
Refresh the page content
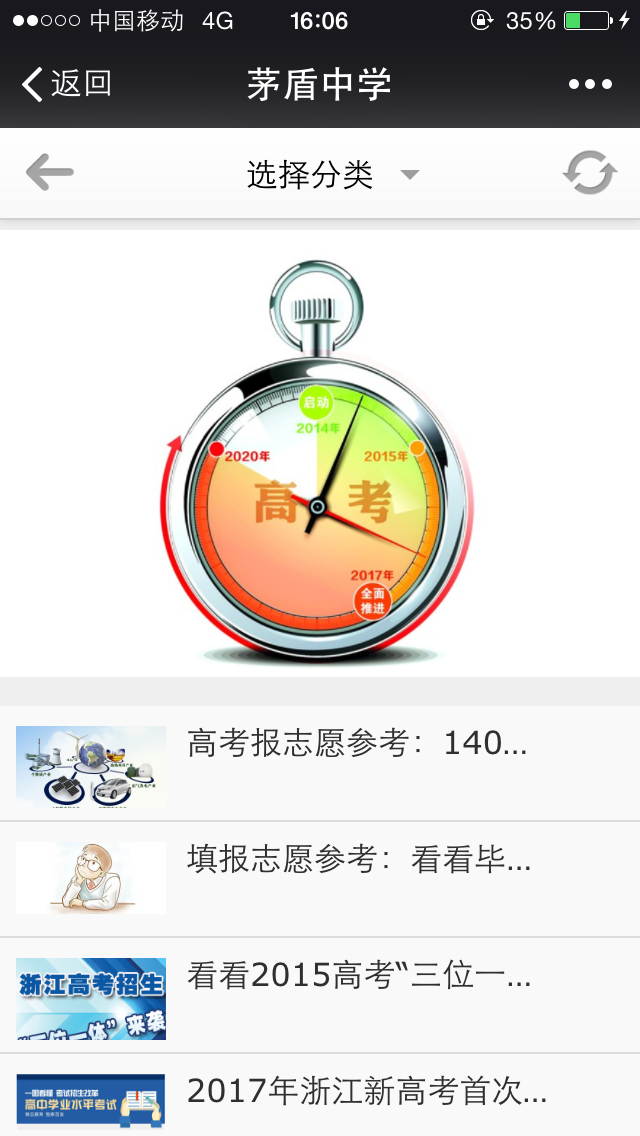click(x=589, y=174)
